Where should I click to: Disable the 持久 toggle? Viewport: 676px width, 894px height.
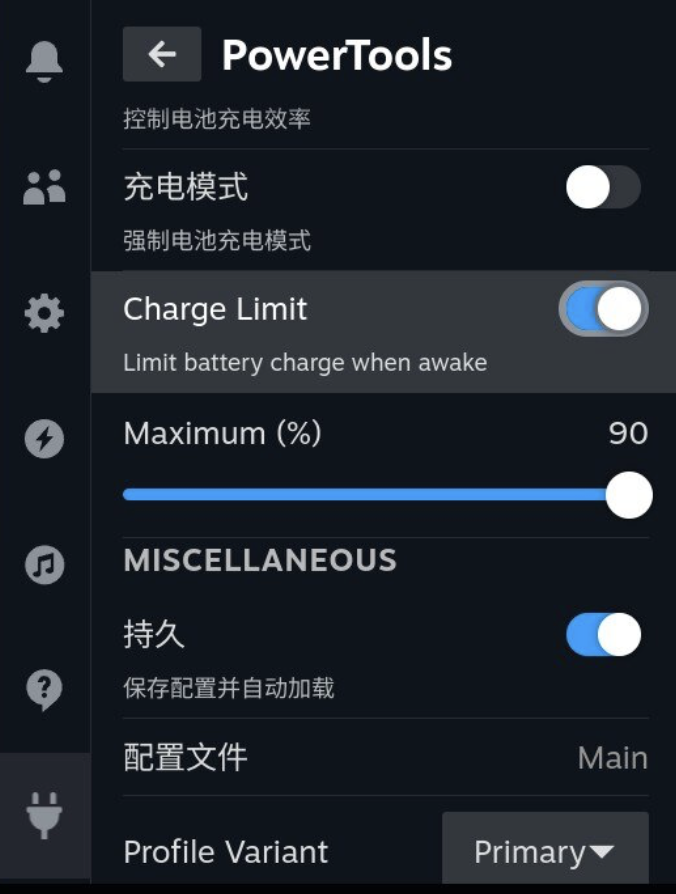[603, 635]
